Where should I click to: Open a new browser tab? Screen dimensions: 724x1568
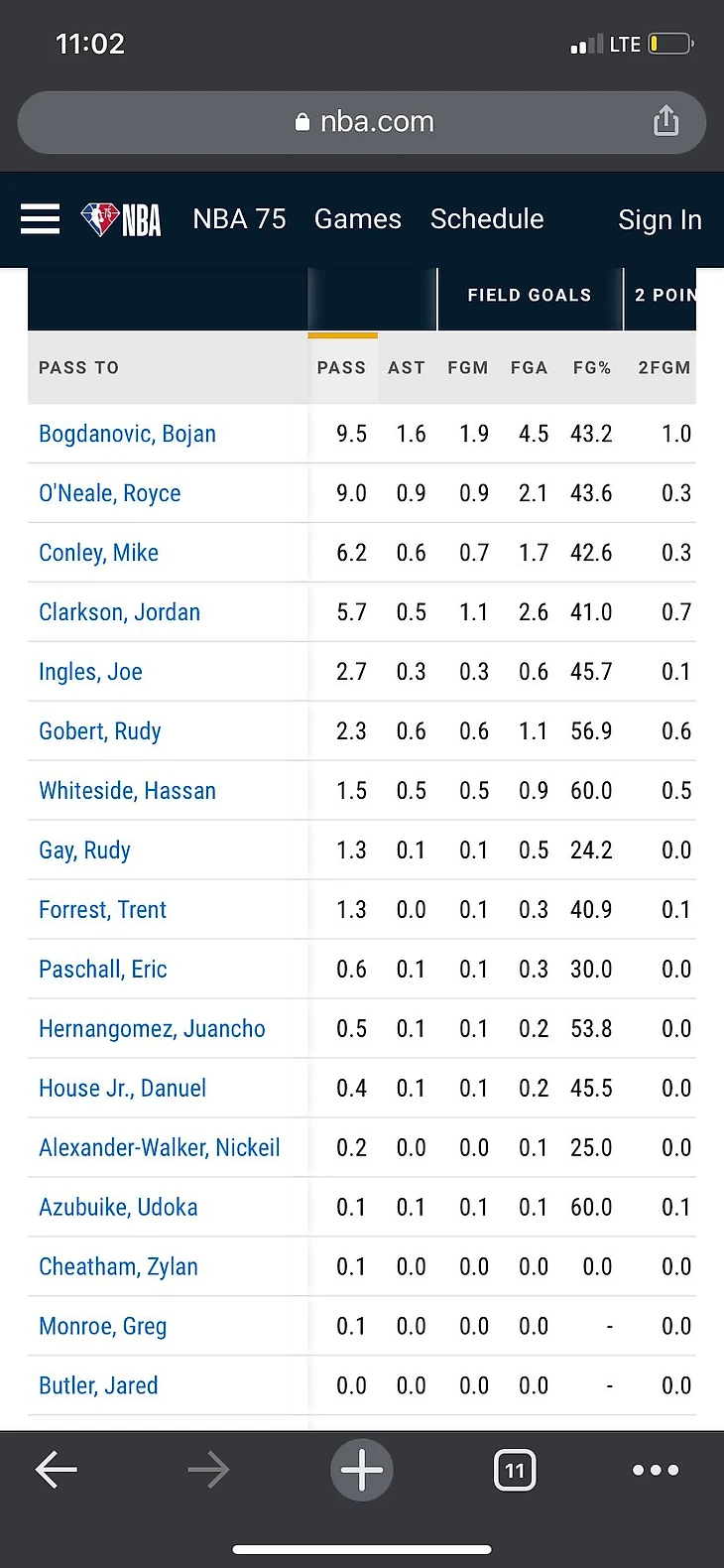362,1470
